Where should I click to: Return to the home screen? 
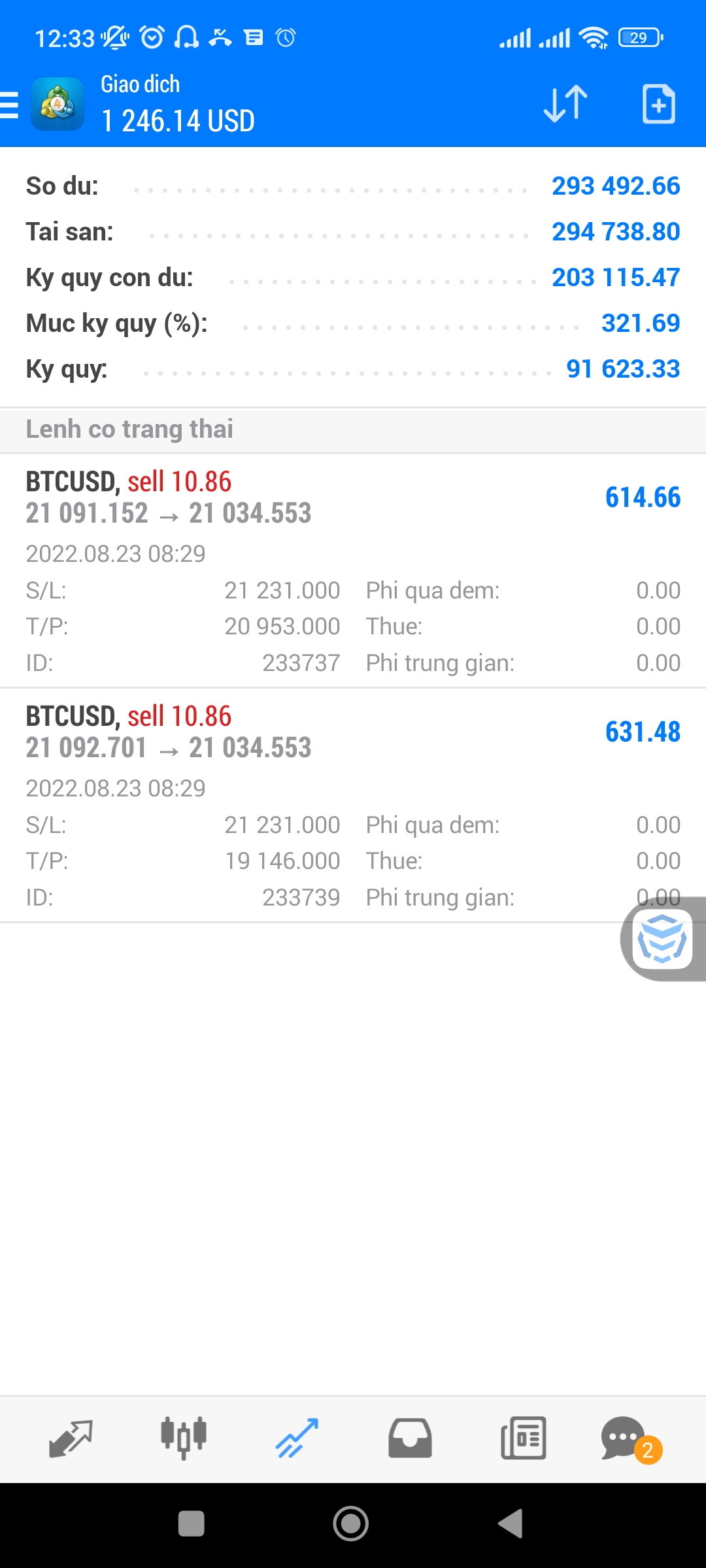(x=351, y=1524)
